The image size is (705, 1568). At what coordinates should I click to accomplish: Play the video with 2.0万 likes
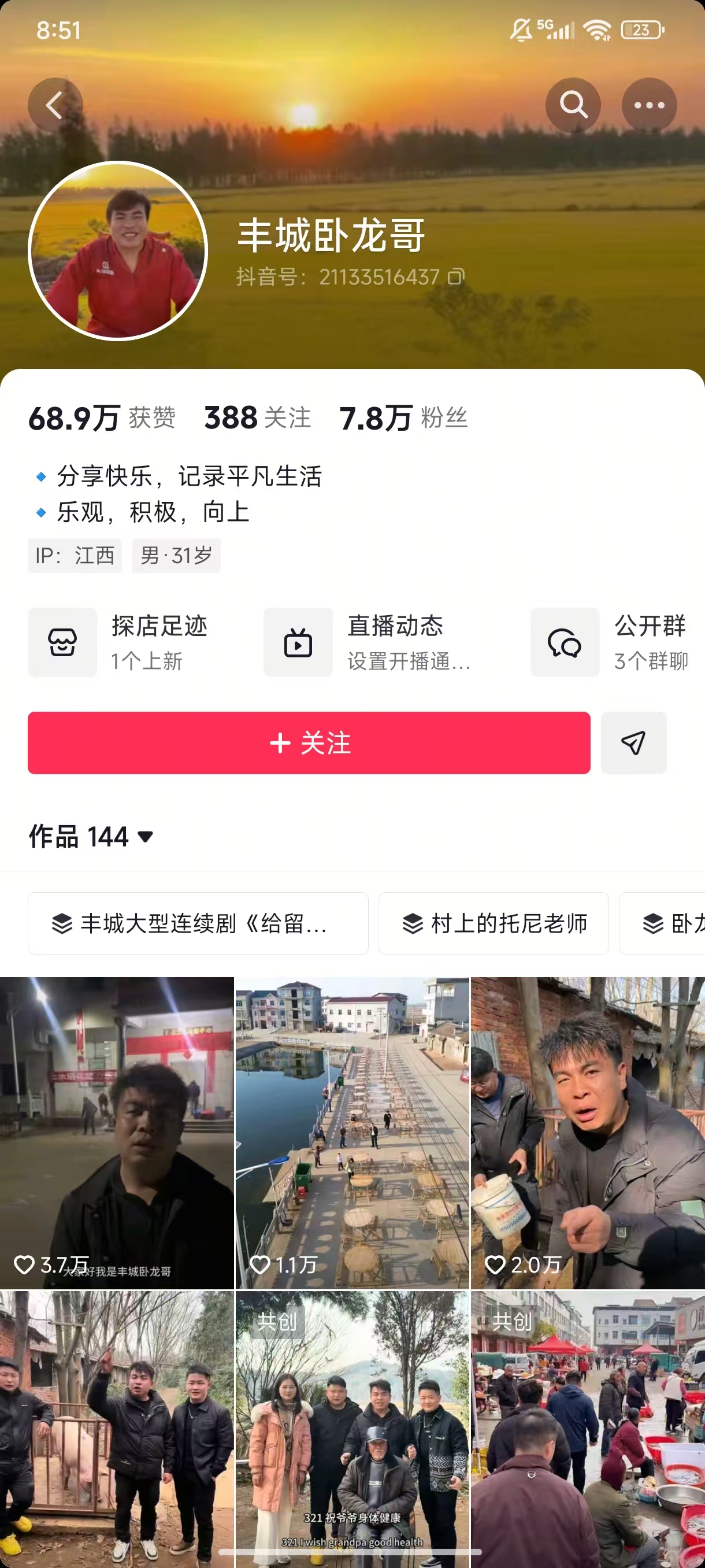point(588,1132)
